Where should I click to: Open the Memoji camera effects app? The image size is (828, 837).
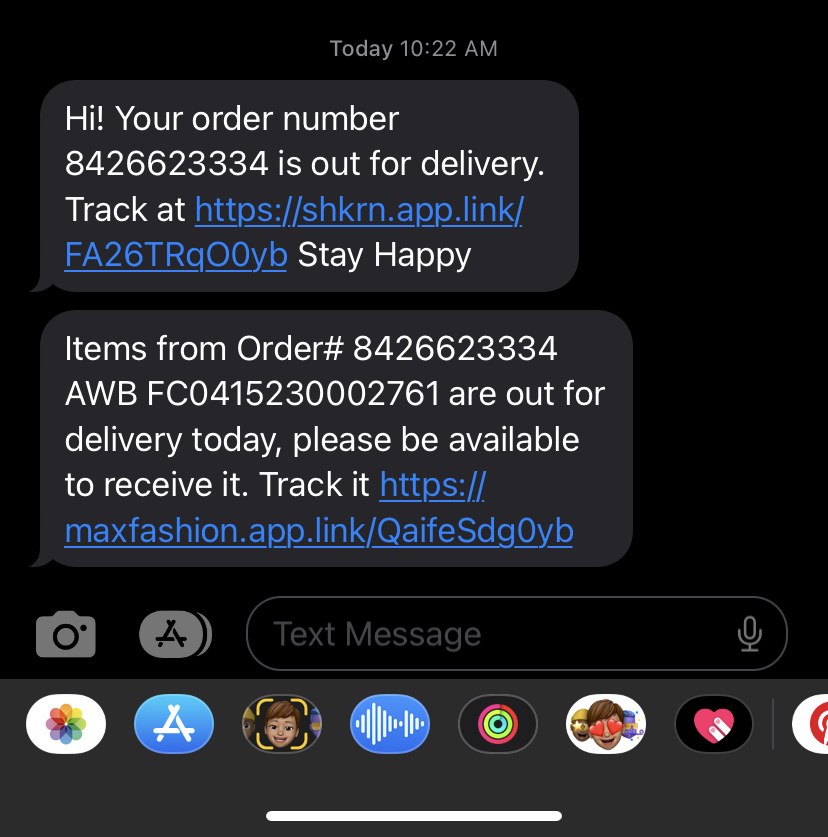point(282,723)
